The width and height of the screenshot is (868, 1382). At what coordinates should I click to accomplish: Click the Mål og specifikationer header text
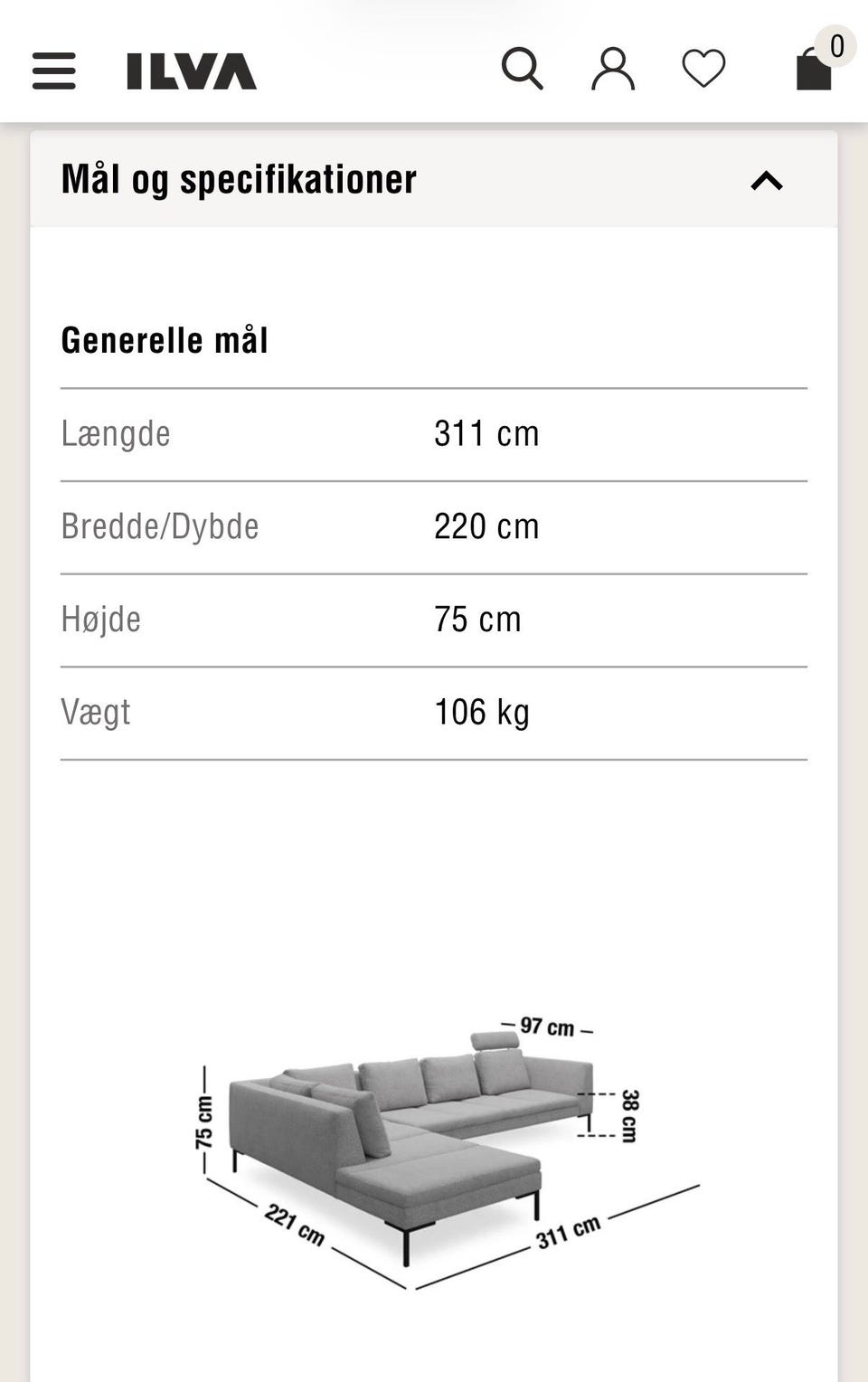pos(238,180)
